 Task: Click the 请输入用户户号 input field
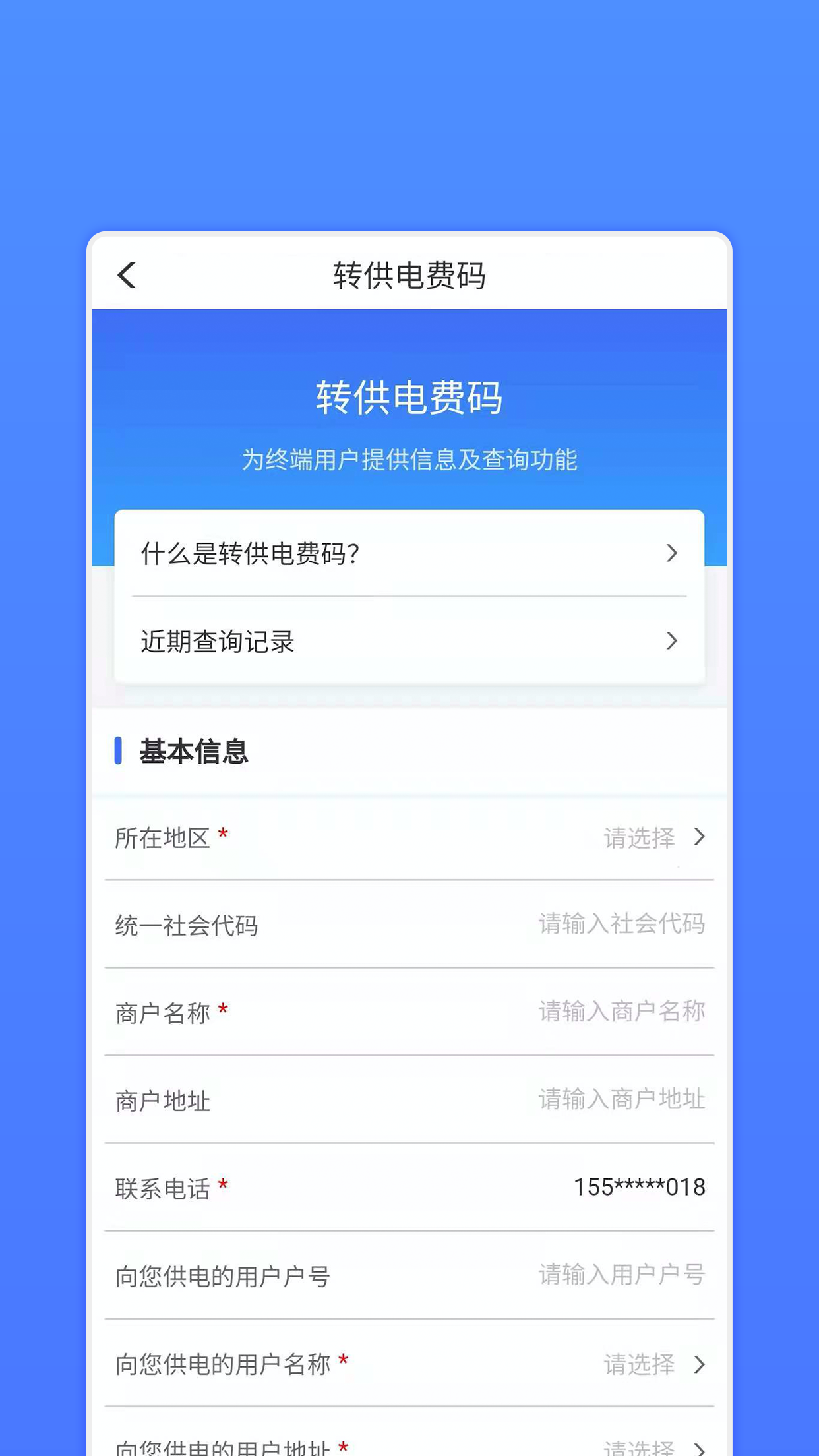pyautogui.click(x=620, y=1275)
